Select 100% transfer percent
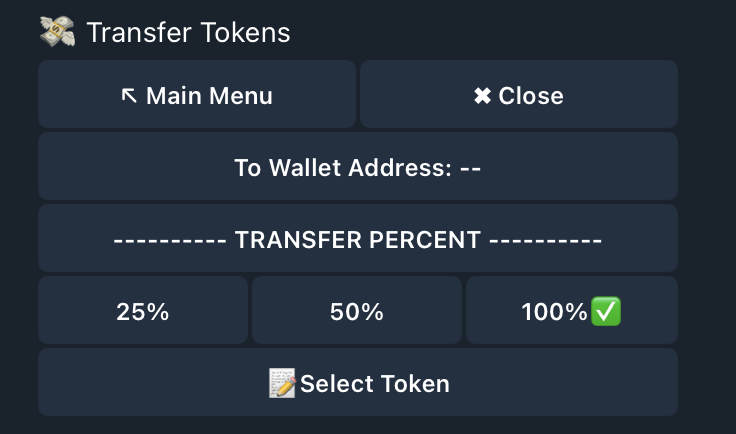 (x=571, y=311)
